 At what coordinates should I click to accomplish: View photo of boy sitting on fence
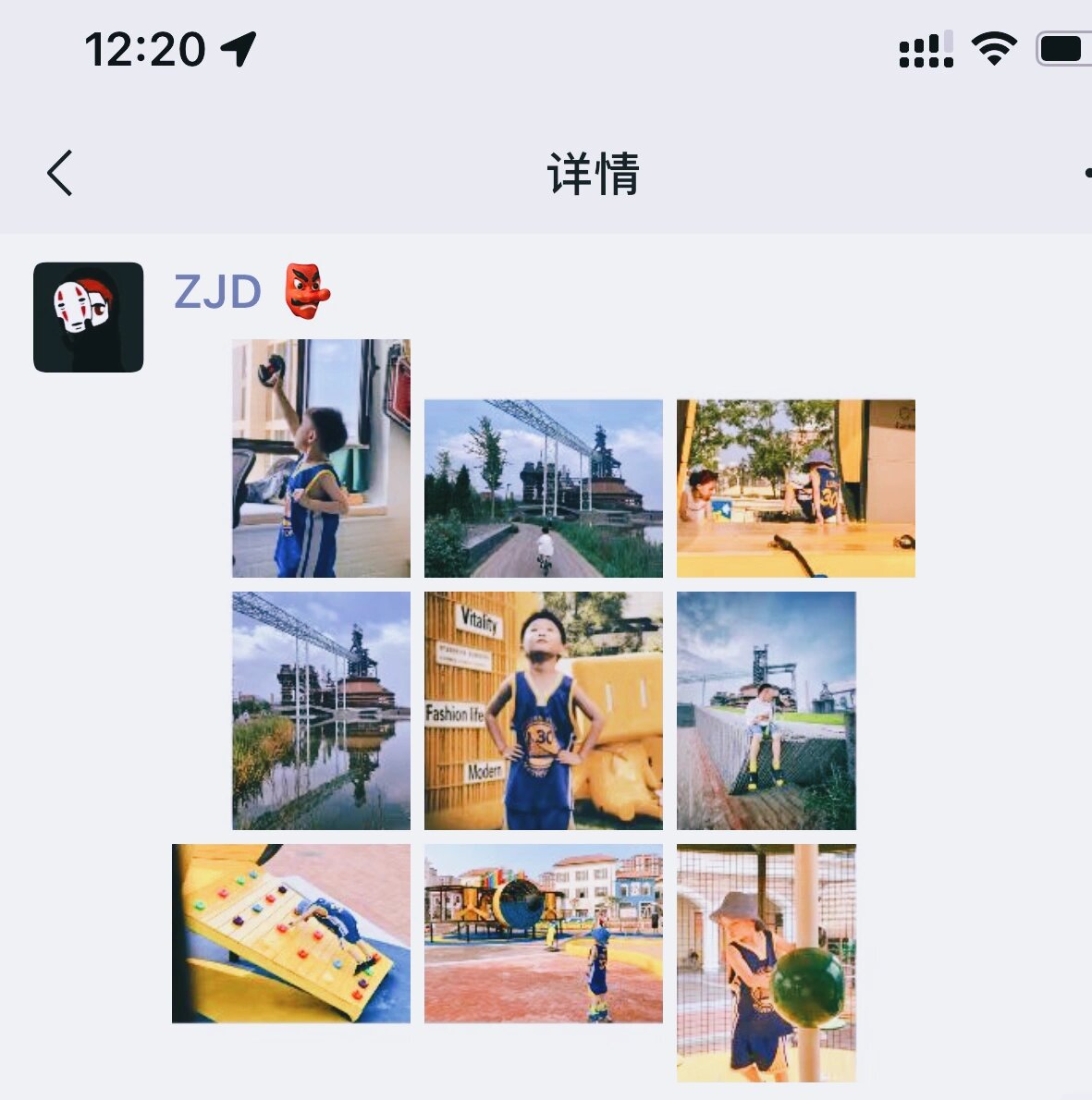coord(766,711)
